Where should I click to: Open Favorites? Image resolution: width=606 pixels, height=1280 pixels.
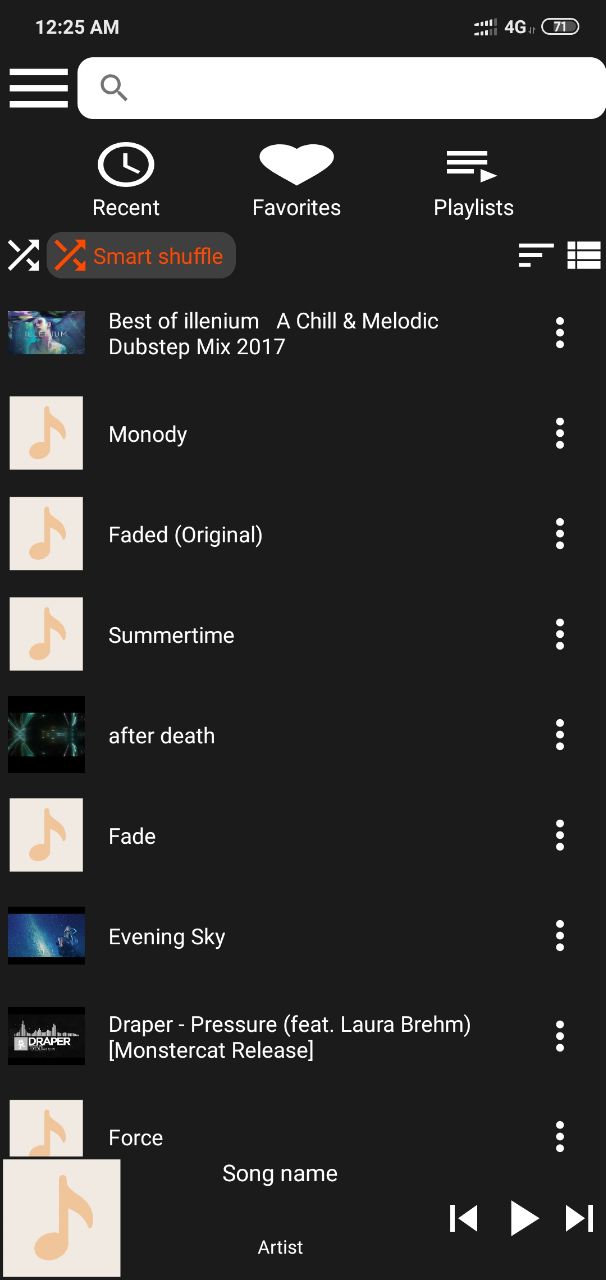296,180
